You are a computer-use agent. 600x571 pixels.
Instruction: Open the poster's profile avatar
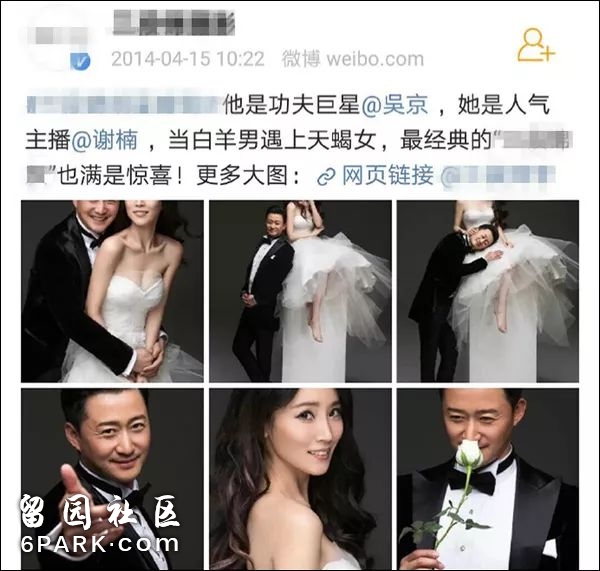click(57, 40)
